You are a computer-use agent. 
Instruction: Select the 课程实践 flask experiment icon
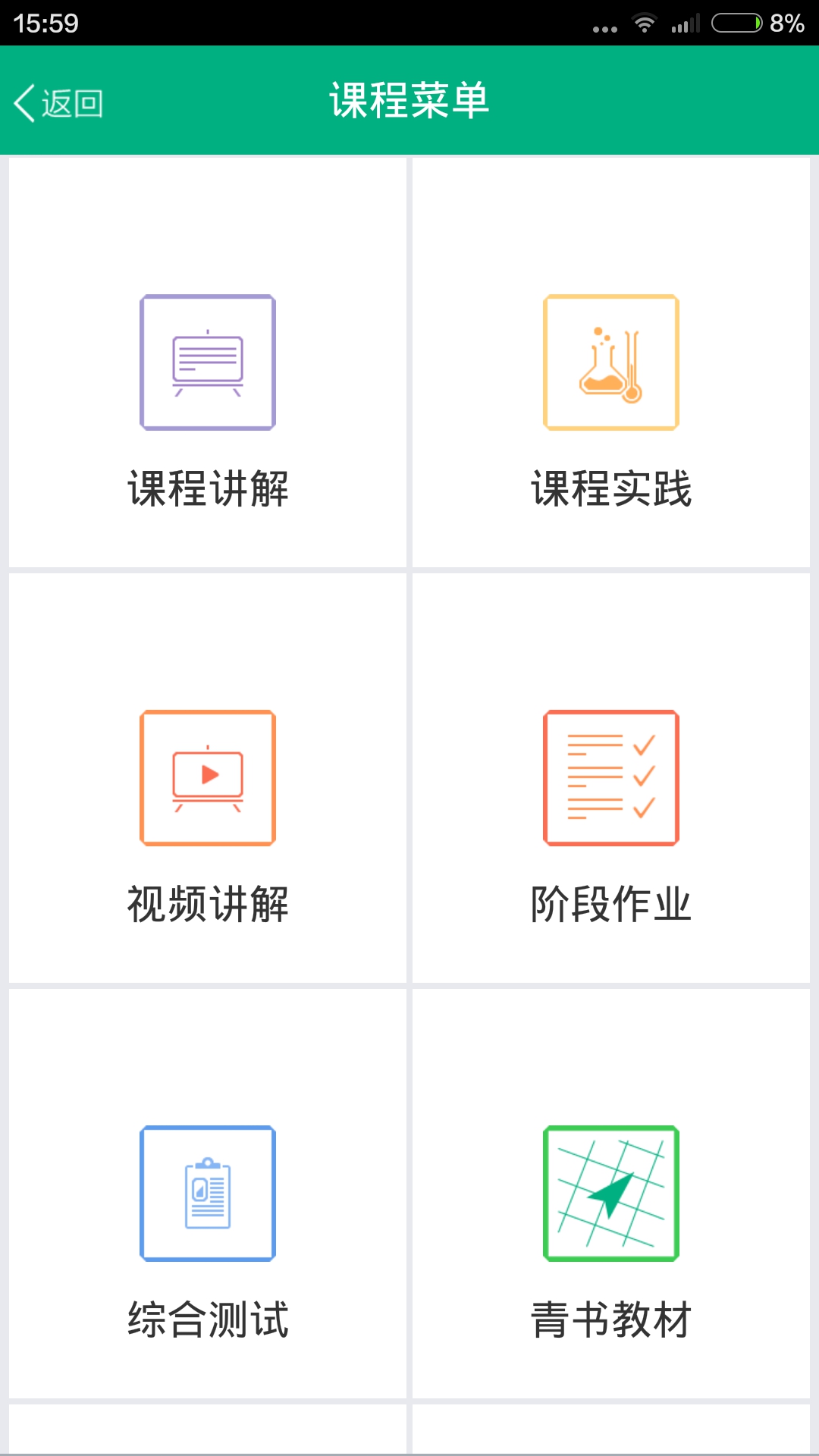[x=611, y=362]
